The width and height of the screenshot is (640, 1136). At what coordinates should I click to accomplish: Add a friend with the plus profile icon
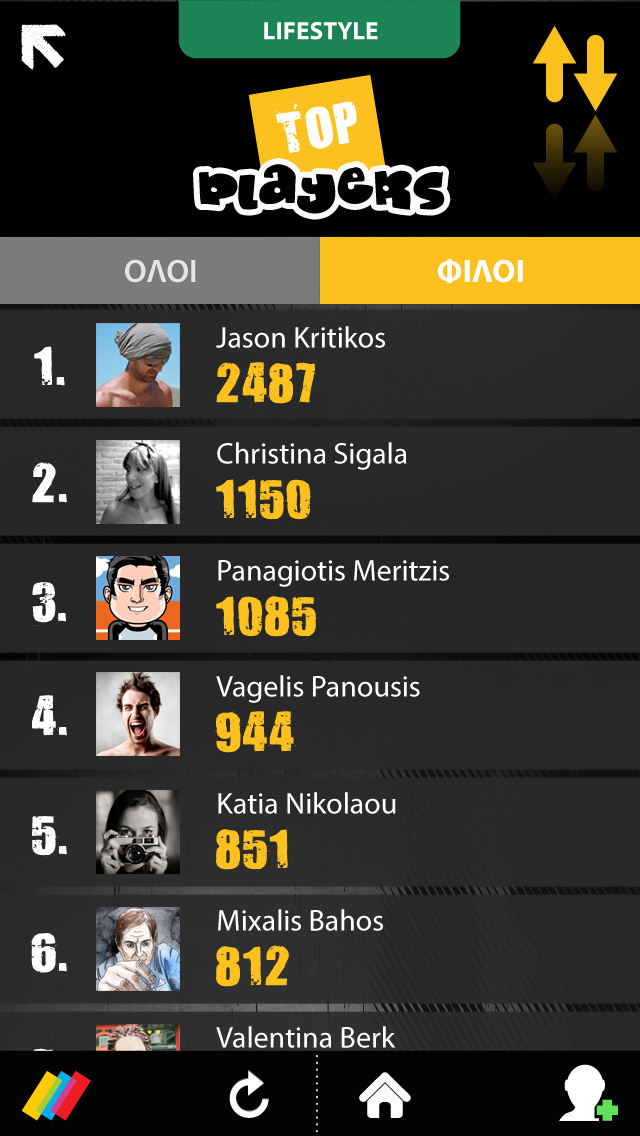click(x=590, y=1094)
